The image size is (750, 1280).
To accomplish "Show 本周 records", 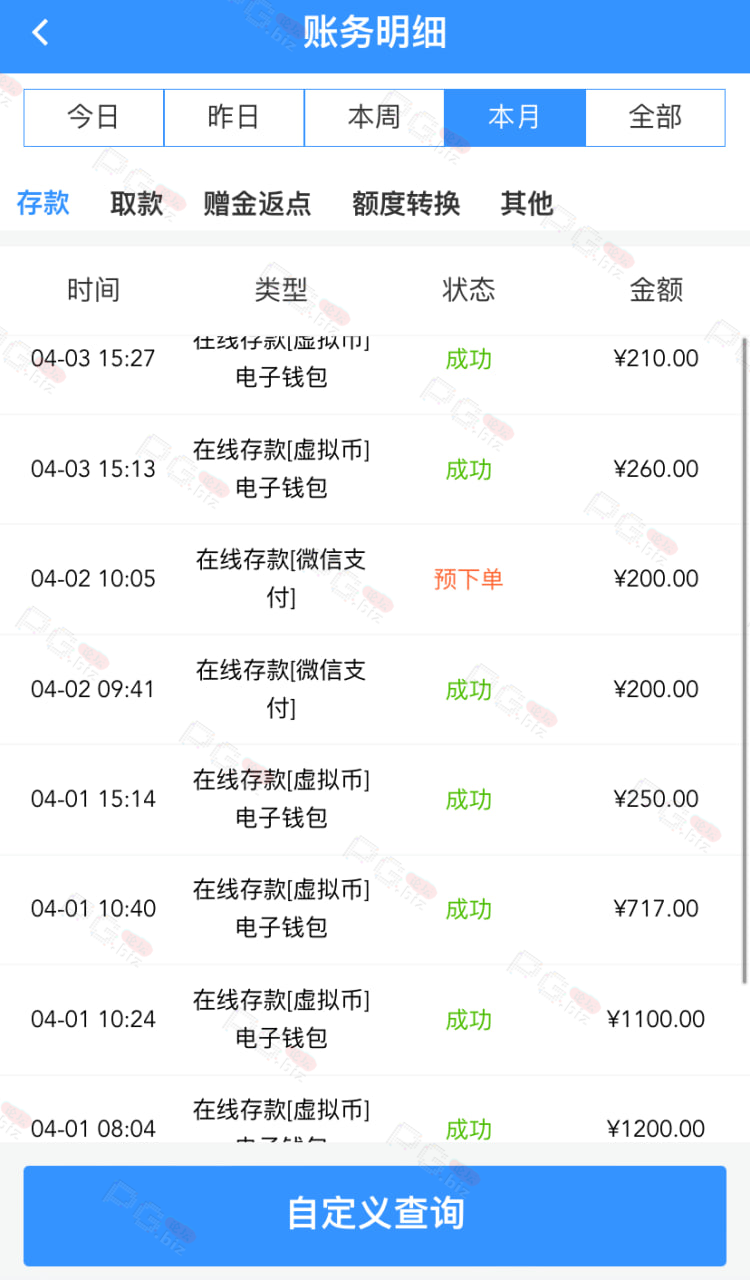I will click(x=374, y=118).
